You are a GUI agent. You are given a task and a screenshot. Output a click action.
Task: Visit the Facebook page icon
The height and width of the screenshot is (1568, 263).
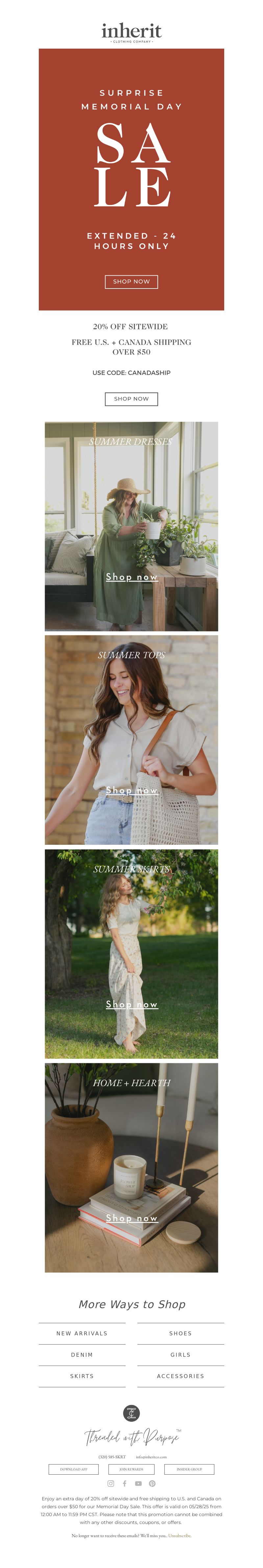pyautogui.click(x=124, y=1484)
